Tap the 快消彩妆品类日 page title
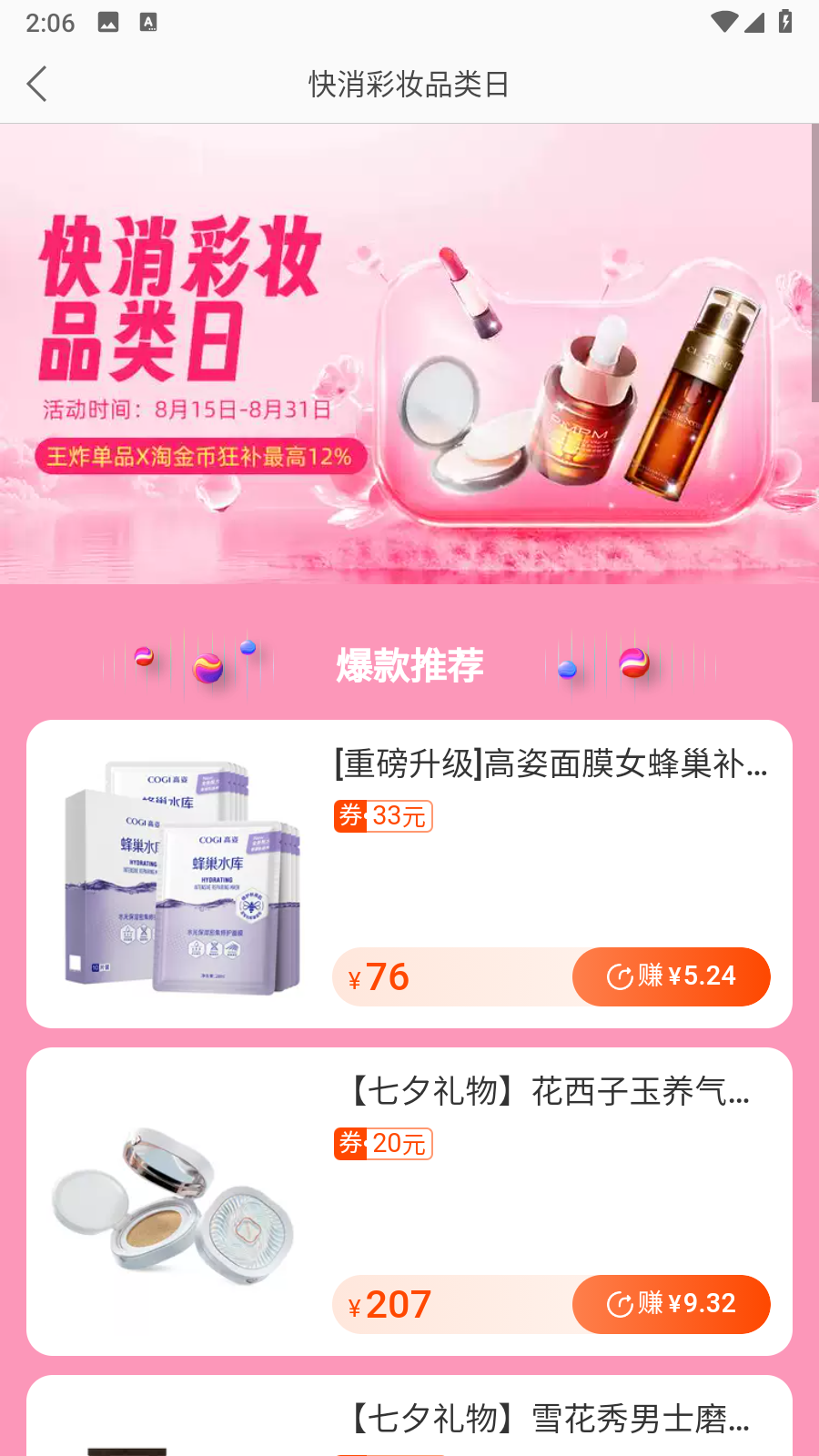Image resolution: width=819 pixels, height=1456 pixels. (x=409, y=83)
